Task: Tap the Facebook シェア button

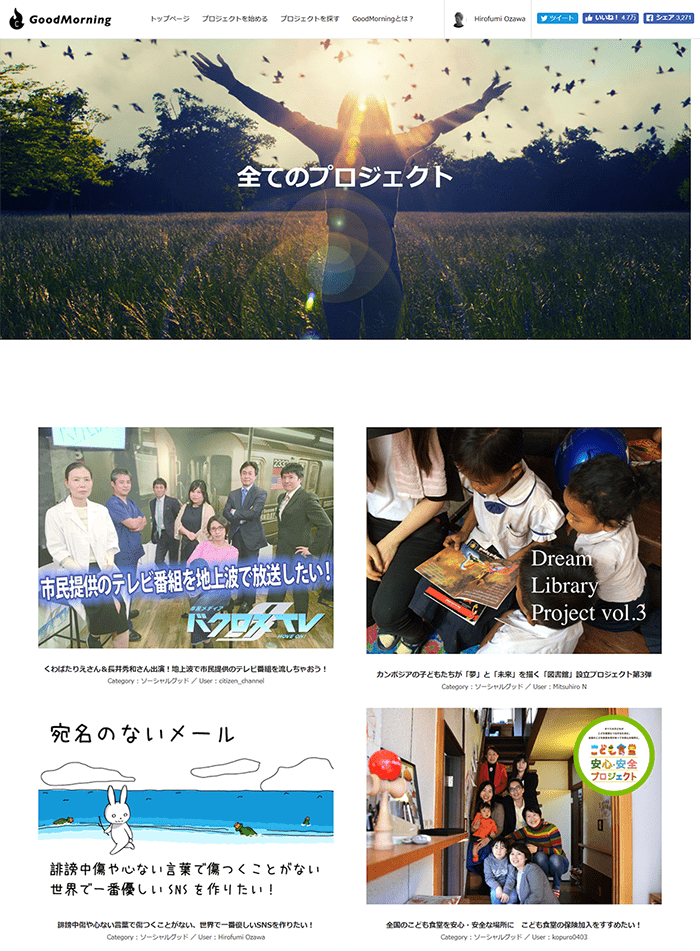Action: click(x=668, y=18)
